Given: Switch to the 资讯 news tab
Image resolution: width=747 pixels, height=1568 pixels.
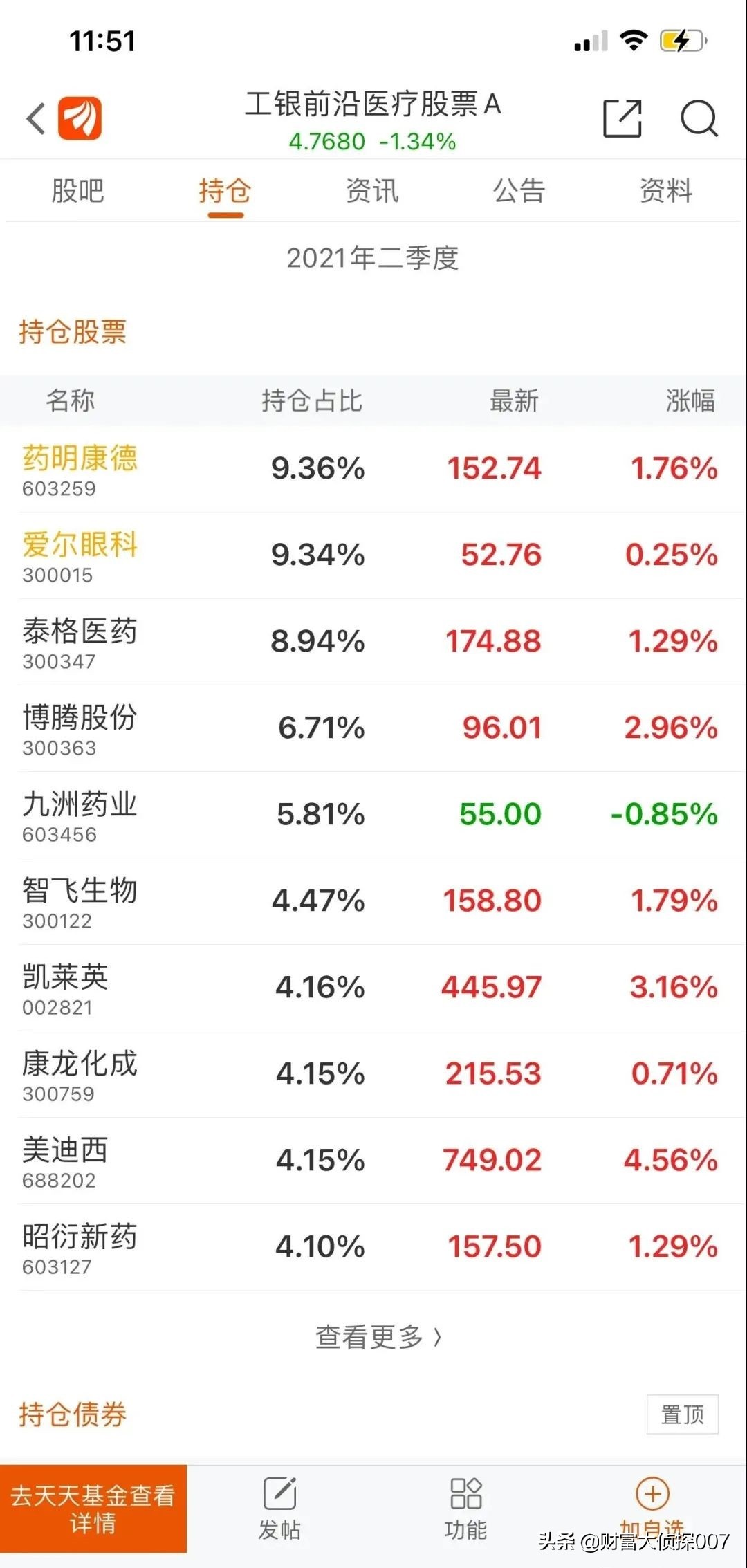Looking at the screenshot, I should (371, 192).
